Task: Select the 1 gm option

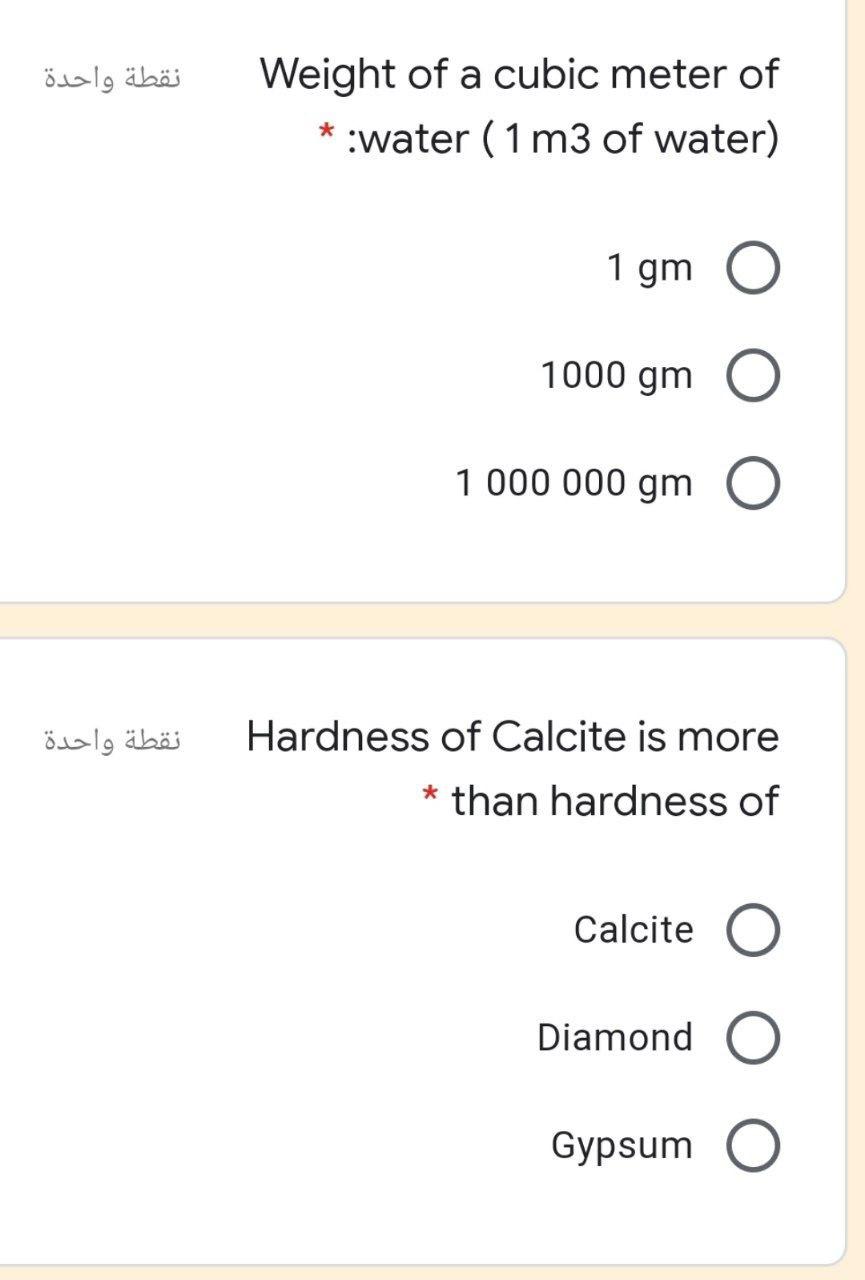Action: (755, 270)
